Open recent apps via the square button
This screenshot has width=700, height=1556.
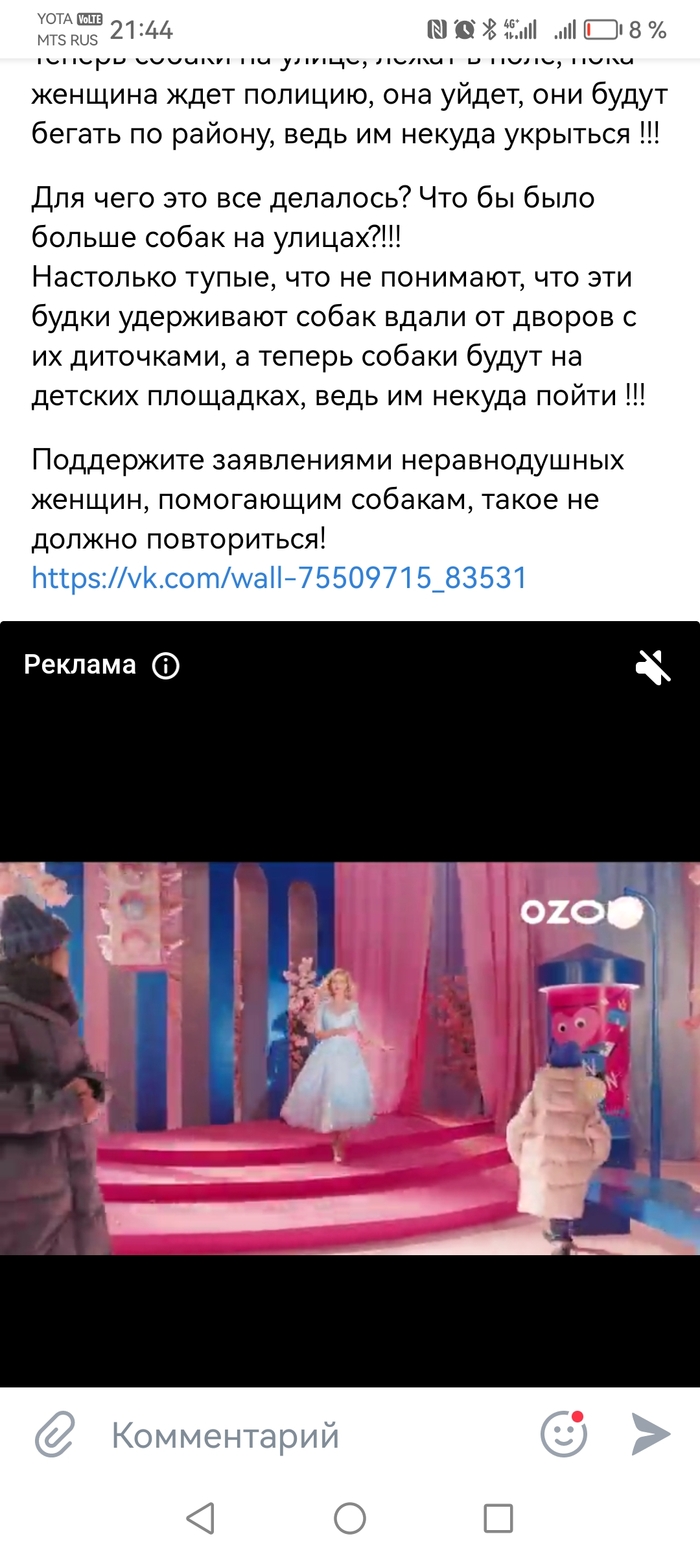coord(498,1518)
